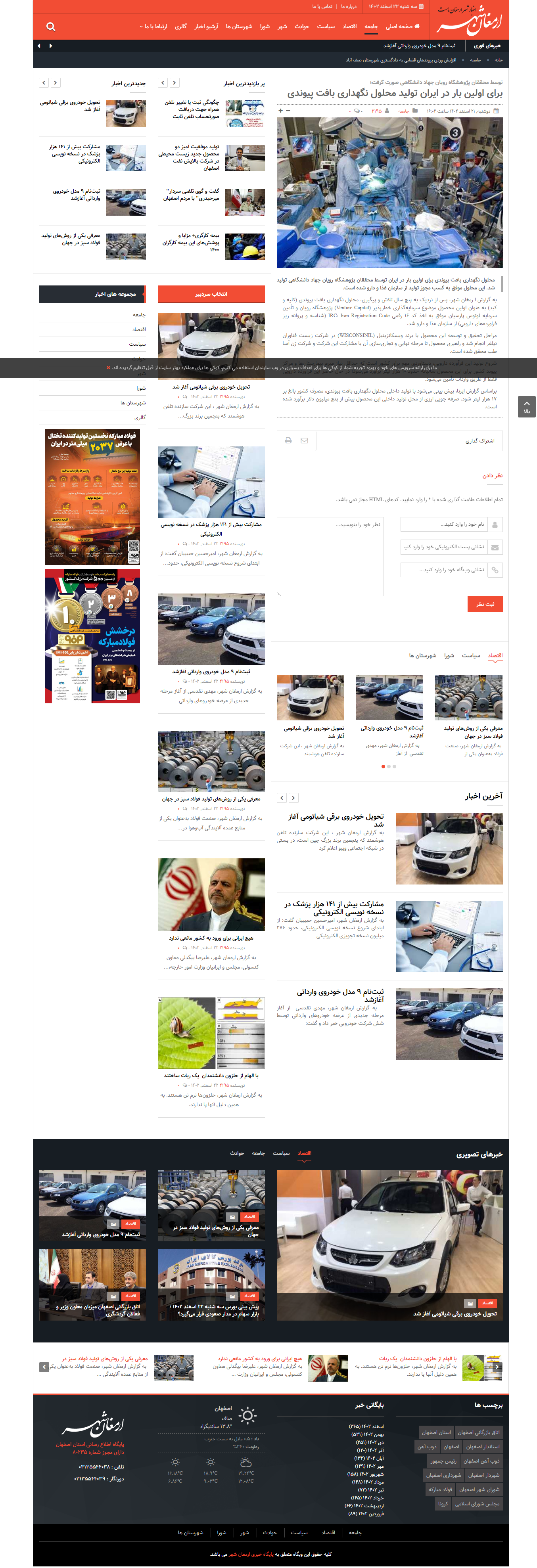
Task: Open the شورا category in مجموعه های اخبار
Action: coord(141,388)
